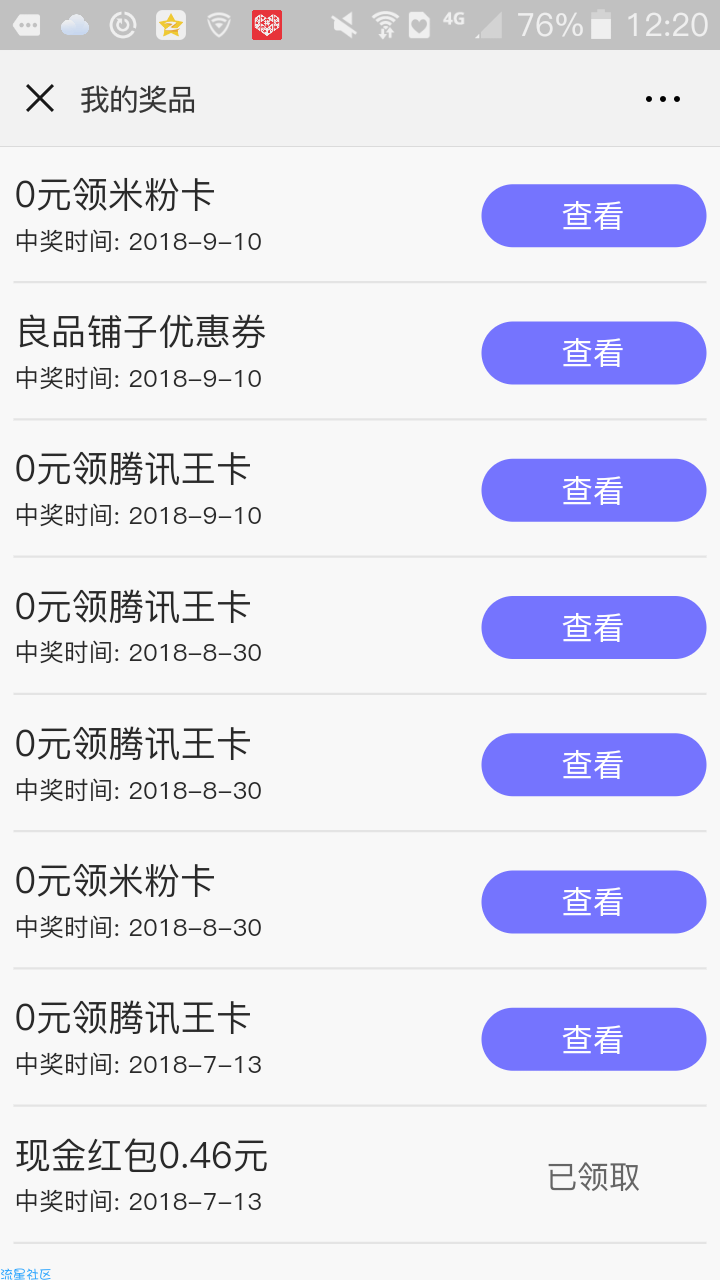The image size is (720, 1280).
Task: Tap 查看 for 0元领米粉卡 won 2018-9-10
Action: [594, 216]
